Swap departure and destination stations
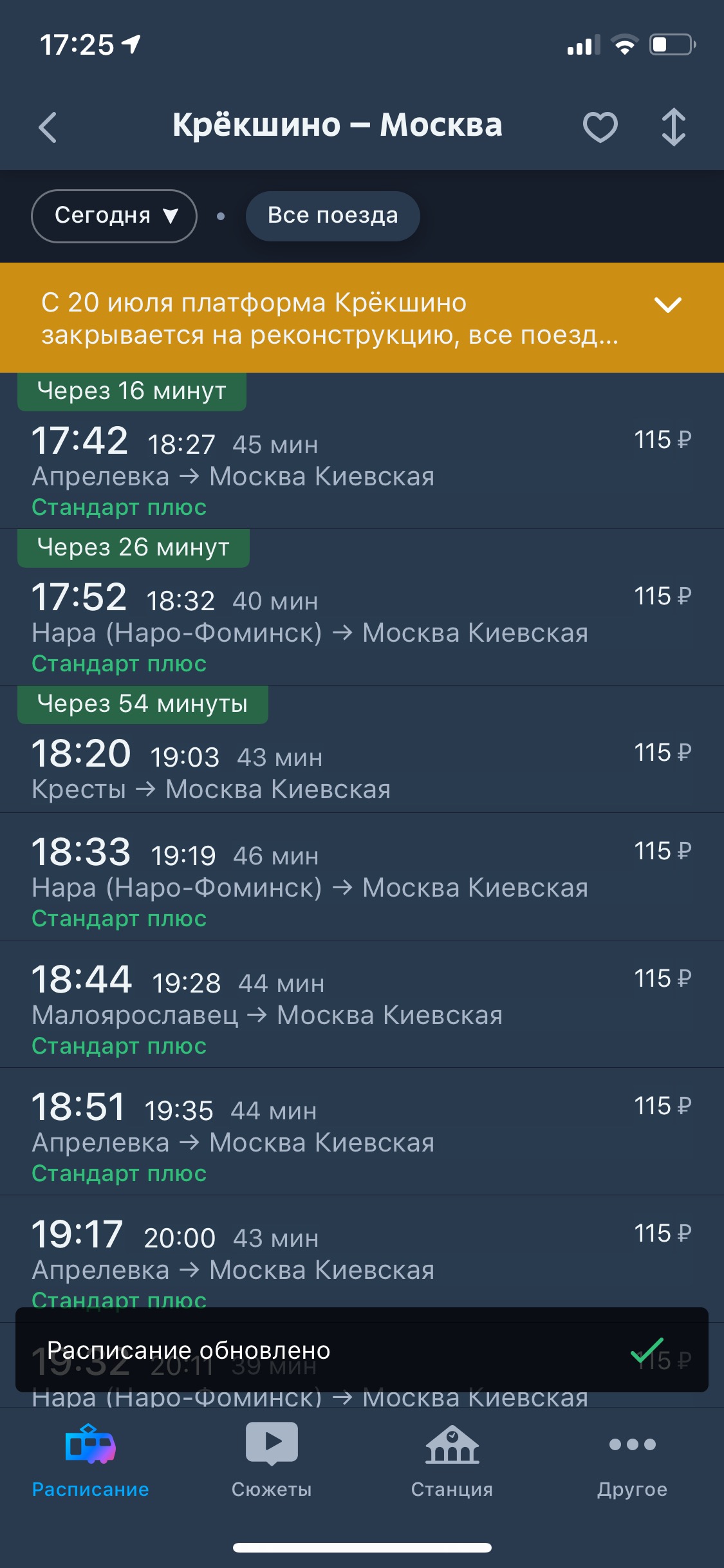 click(x=673, y=127)
